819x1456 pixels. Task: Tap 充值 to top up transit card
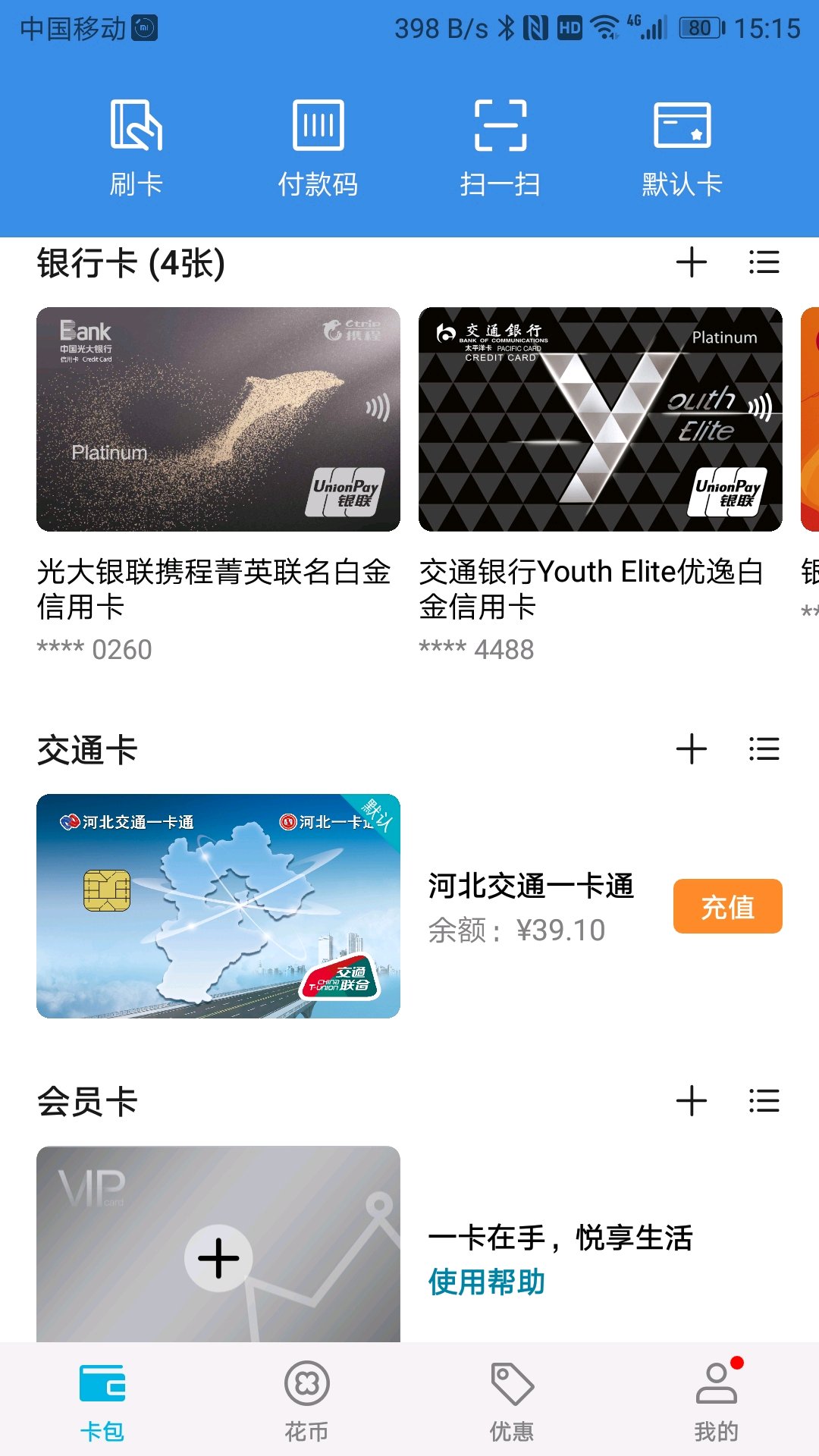(x=727, y=906)
